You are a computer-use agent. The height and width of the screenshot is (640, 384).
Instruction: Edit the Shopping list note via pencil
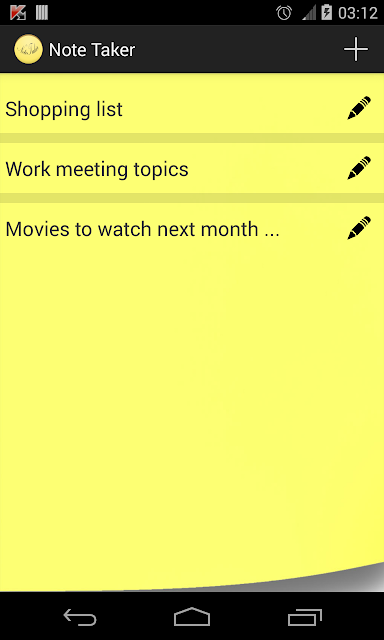tap(359, 108)
